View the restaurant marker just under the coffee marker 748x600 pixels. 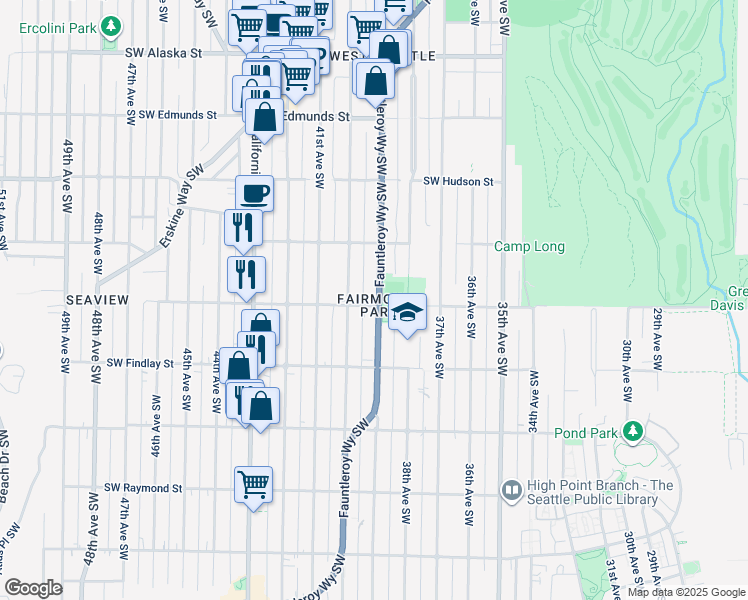click(x=243, y=227)
